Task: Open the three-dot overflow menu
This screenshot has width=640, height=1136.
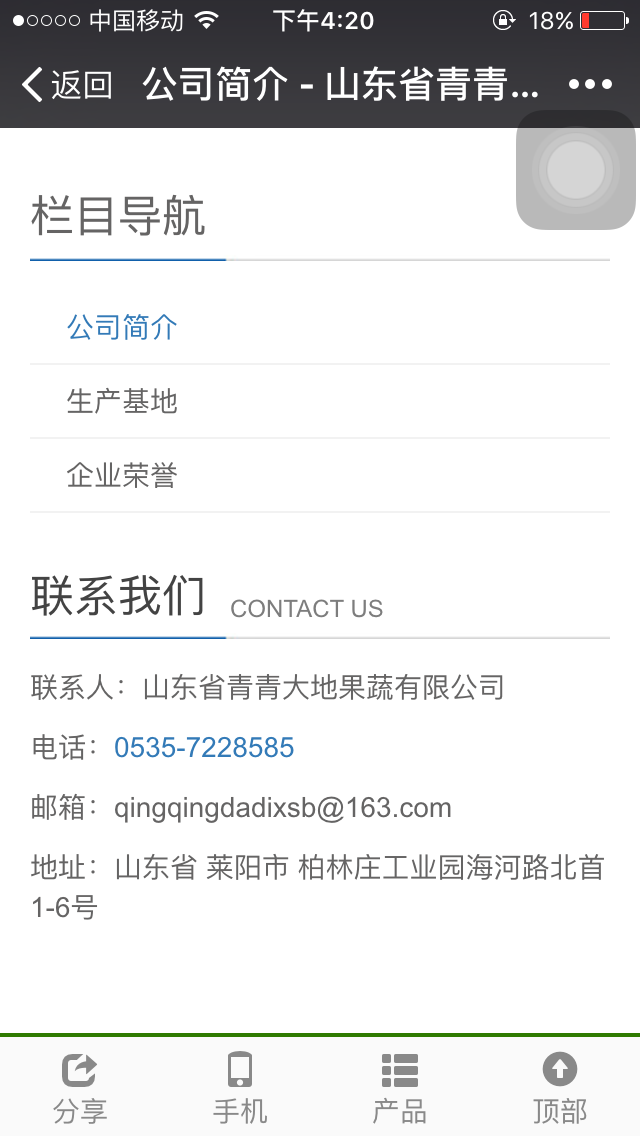Action: (x=590, y=85)
